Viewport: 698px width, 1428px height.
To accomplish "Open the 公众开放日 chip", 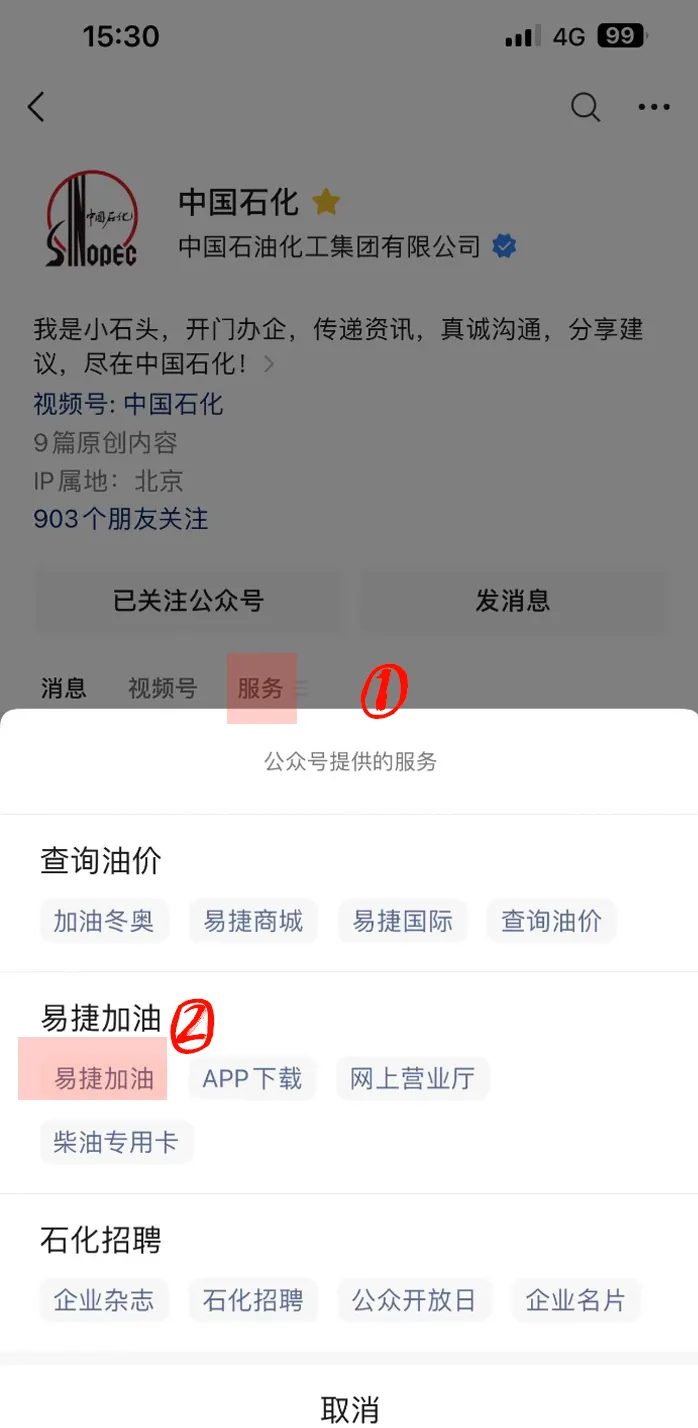I will [413, 1300].
